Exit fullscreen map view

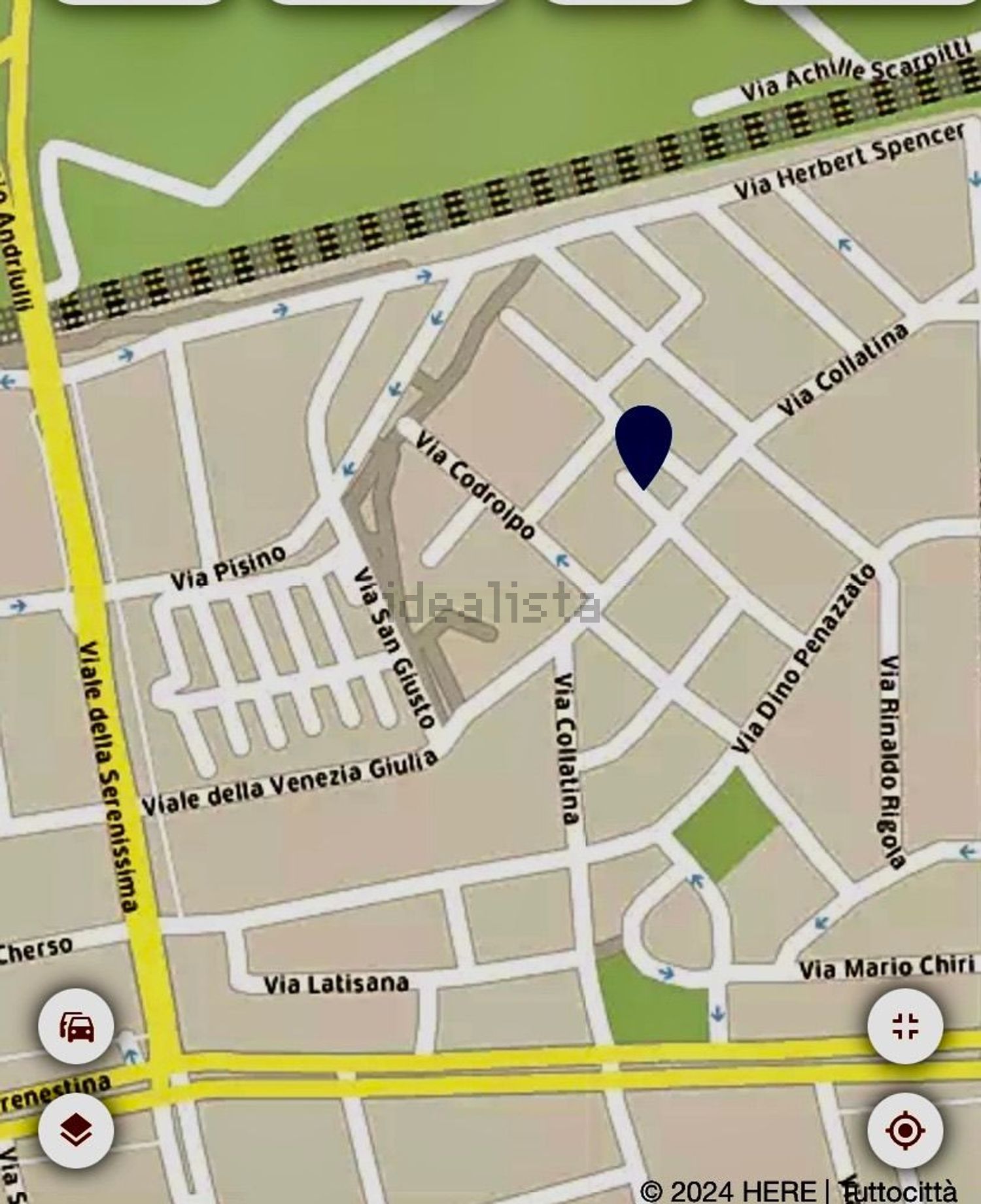tap(905, 1026)
